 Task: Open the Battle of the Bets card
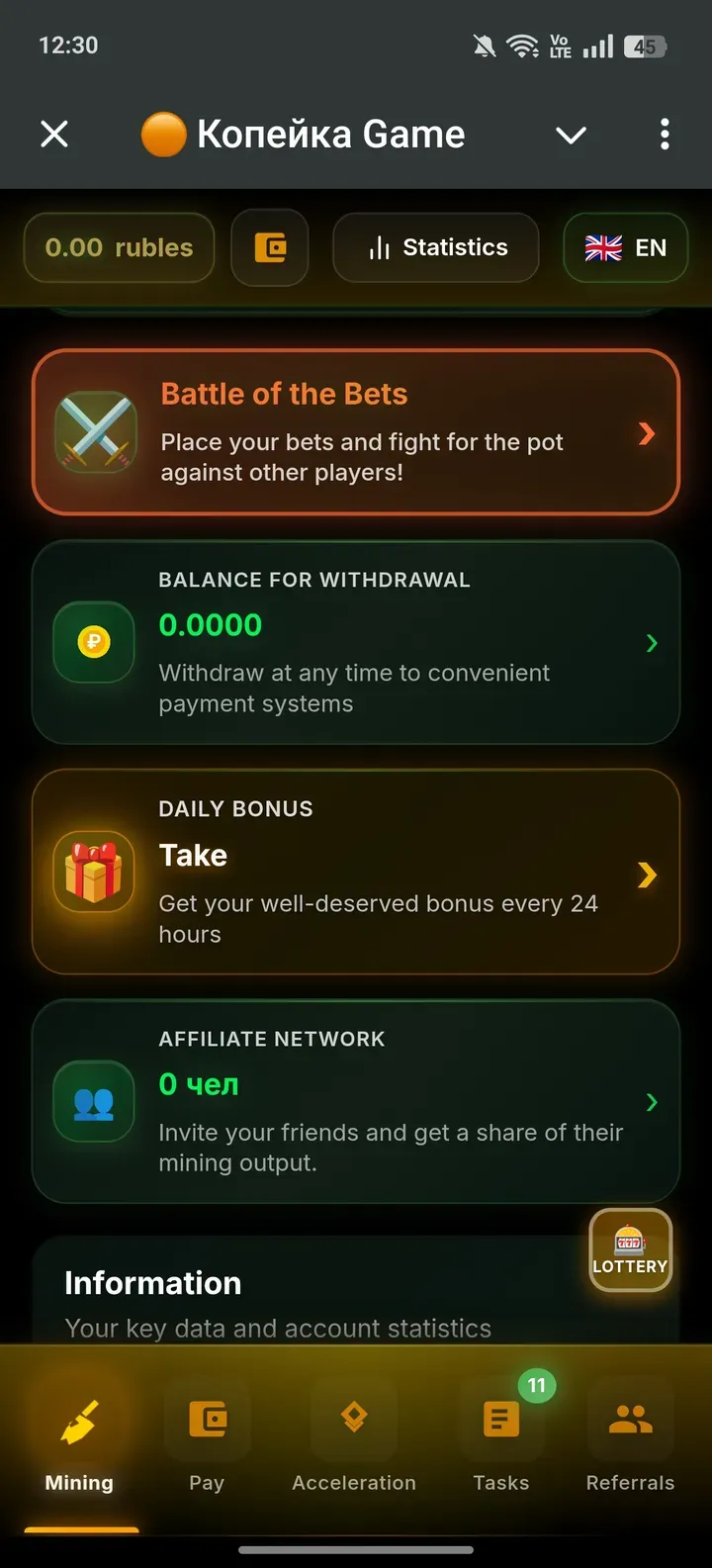coord(356,432)
